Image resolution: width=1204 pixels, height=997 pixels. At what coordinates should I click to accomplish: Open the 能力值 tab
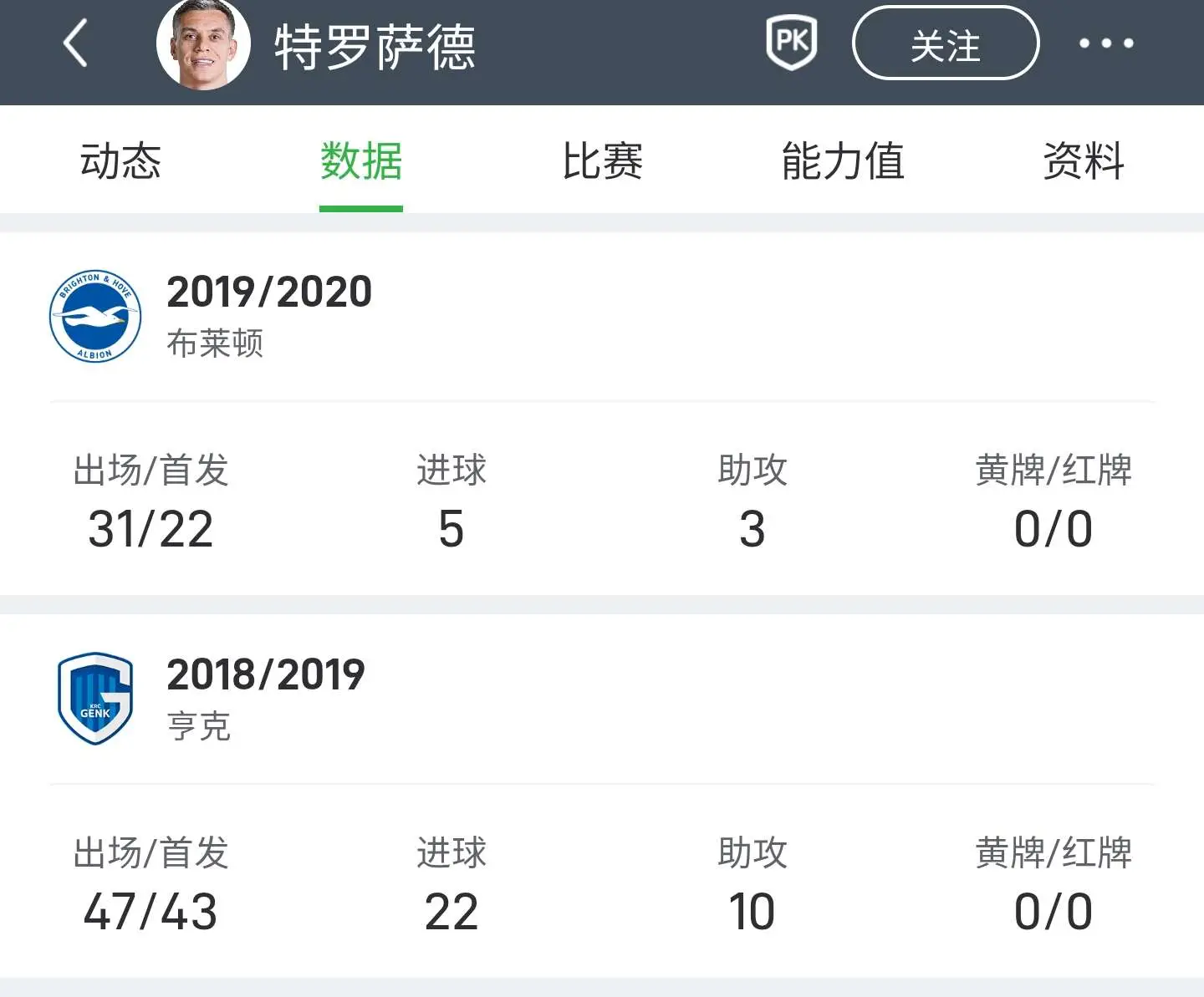coord(843,160)
